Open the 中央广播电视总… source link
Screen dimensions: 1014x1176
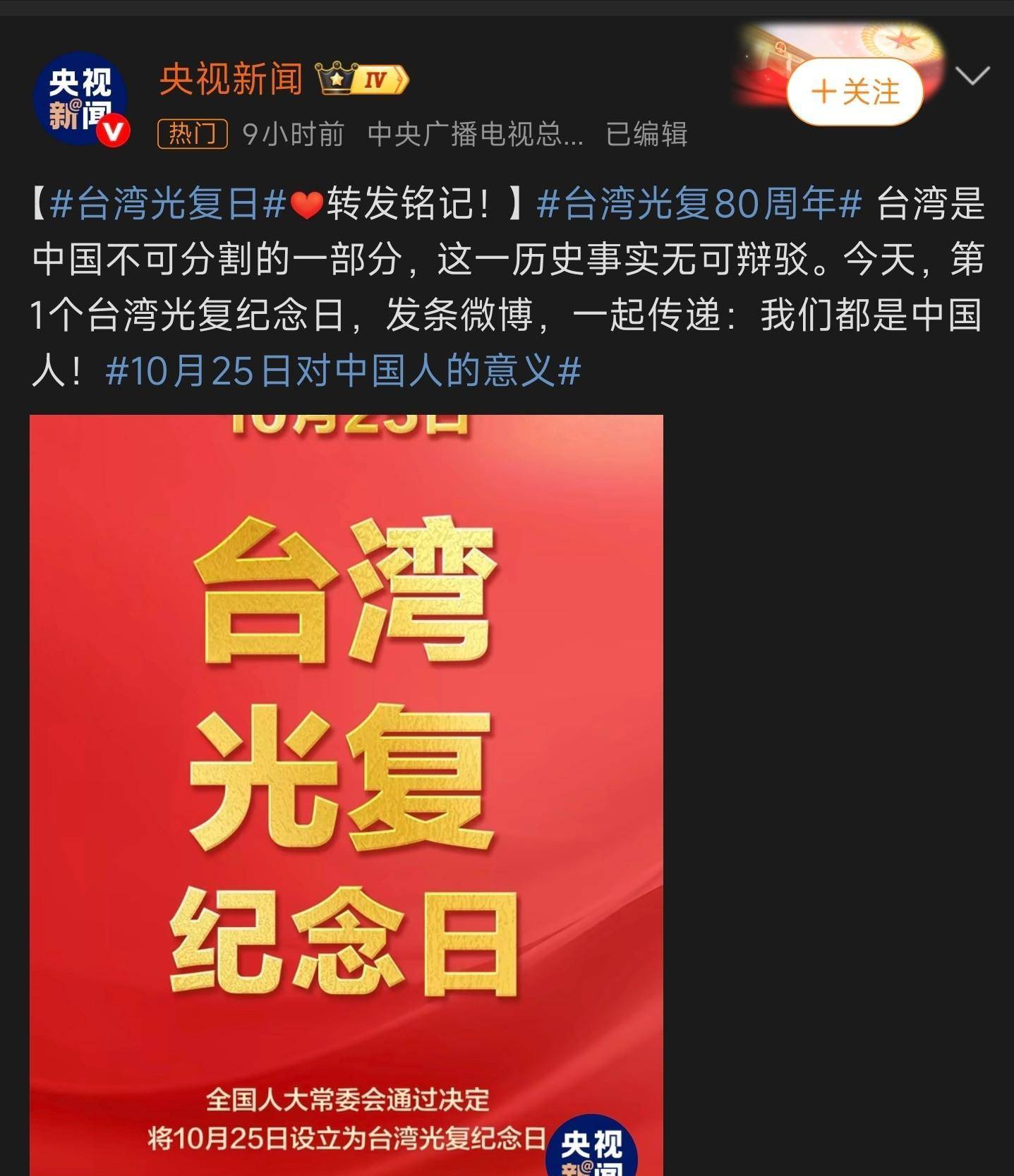coord(475,133)
